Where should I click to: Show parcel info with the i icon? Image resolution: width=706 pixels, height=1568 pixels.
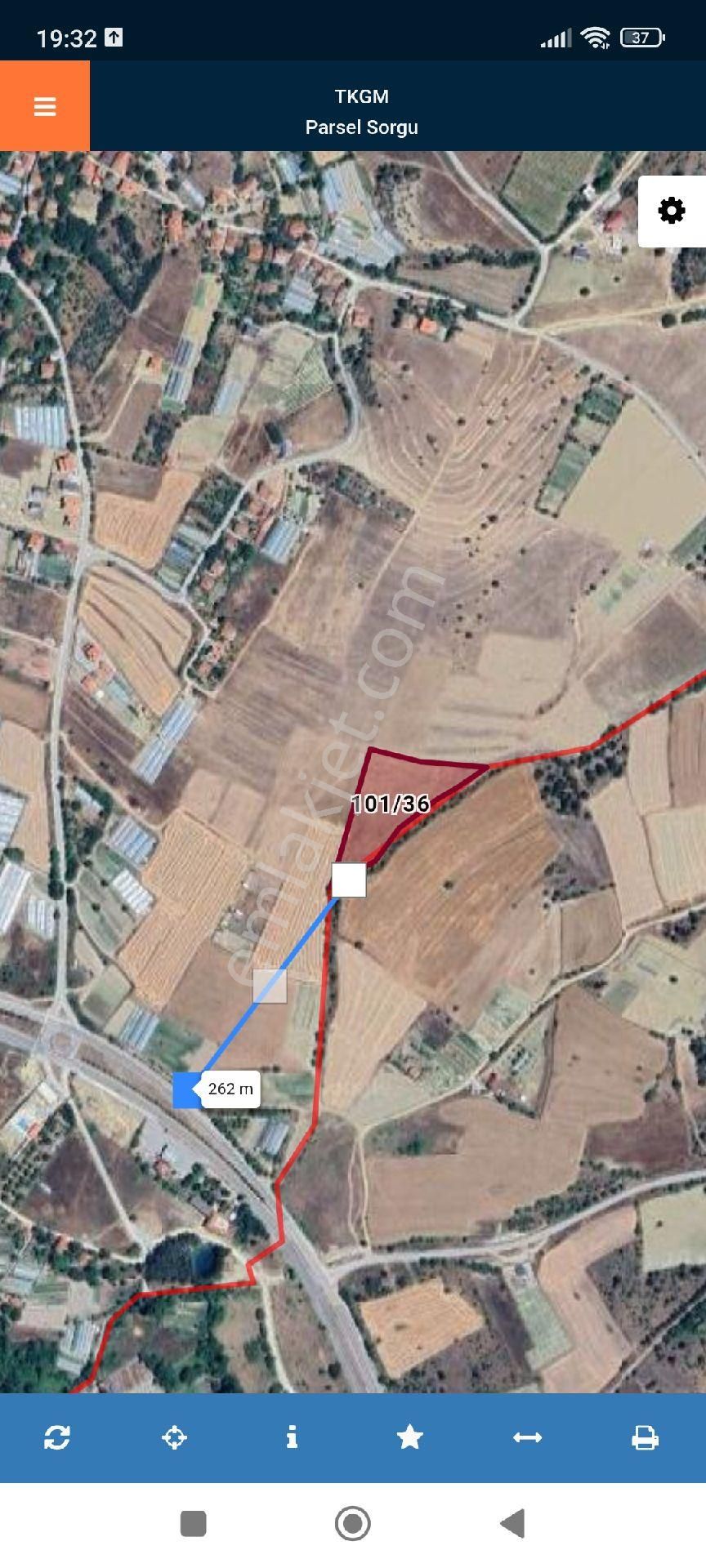292,1437
